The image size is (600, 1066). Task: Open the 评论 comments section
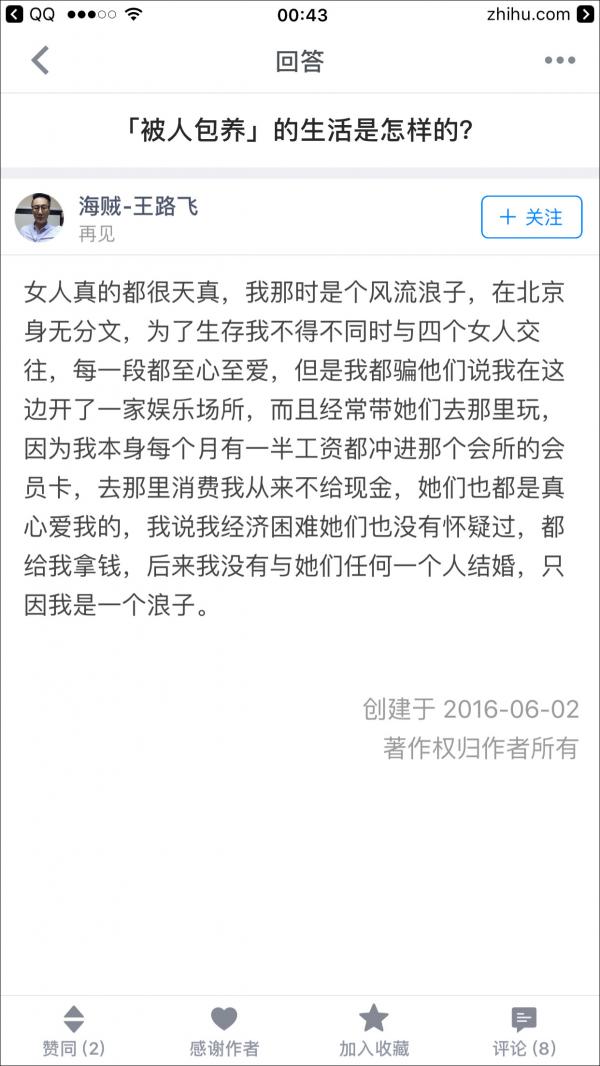coord(524,1031)
